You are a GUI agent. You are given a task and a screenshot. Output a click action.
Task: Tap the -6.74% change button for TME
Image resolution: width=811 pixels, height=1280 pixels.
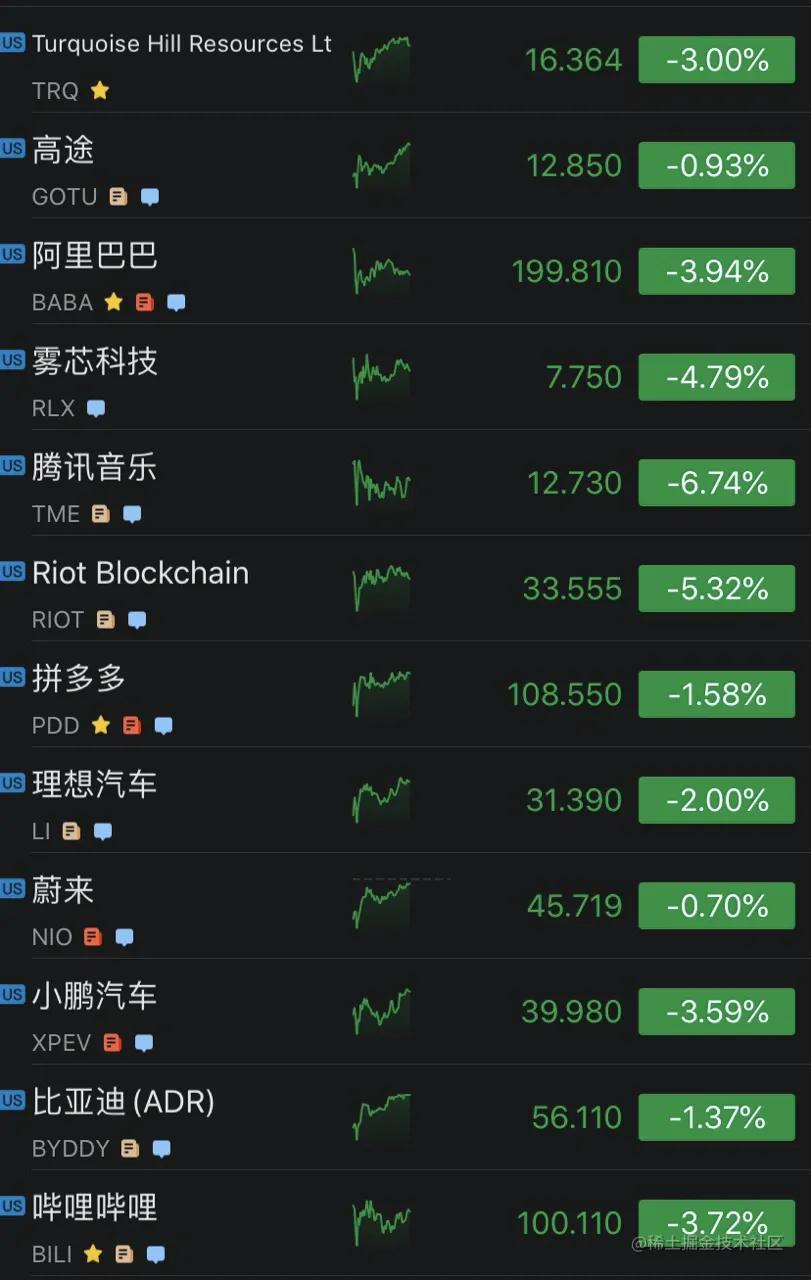(x=717, y=483)
